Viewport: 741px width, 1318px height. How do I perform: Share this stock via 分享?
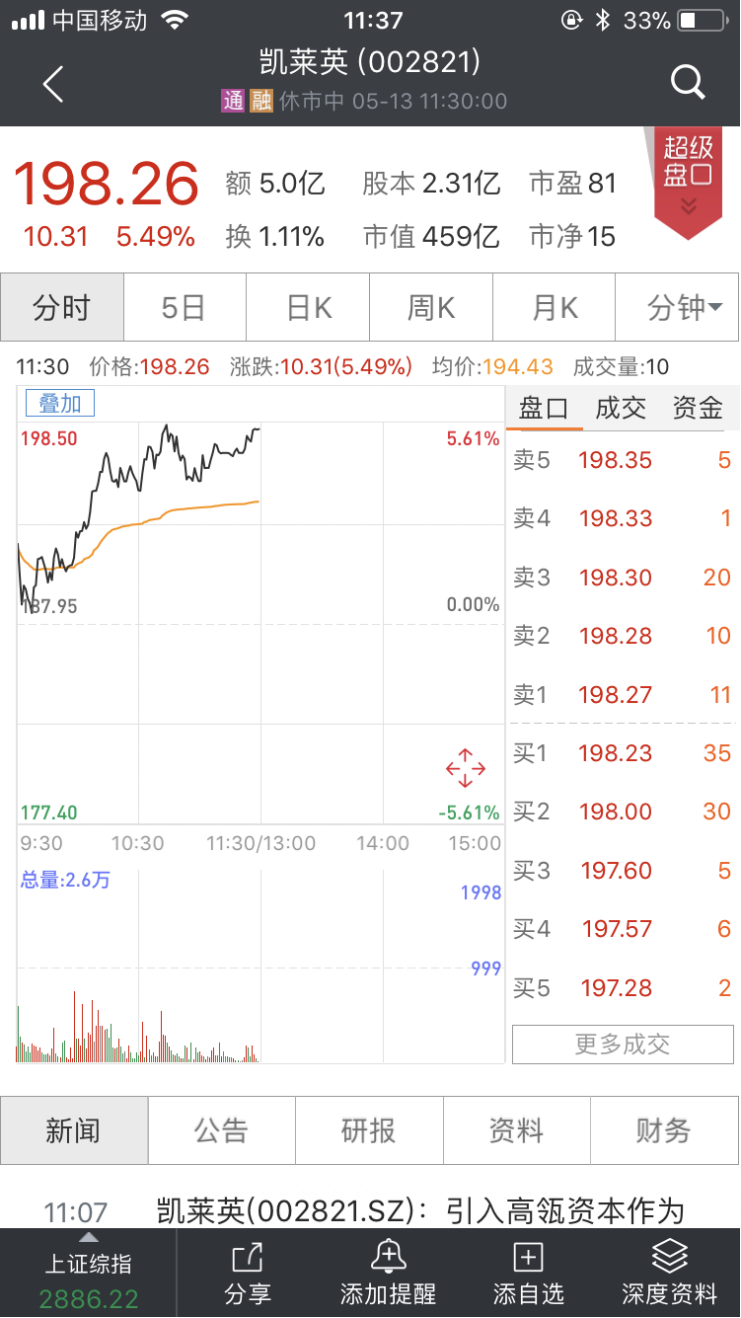(x=247, y=1273)
